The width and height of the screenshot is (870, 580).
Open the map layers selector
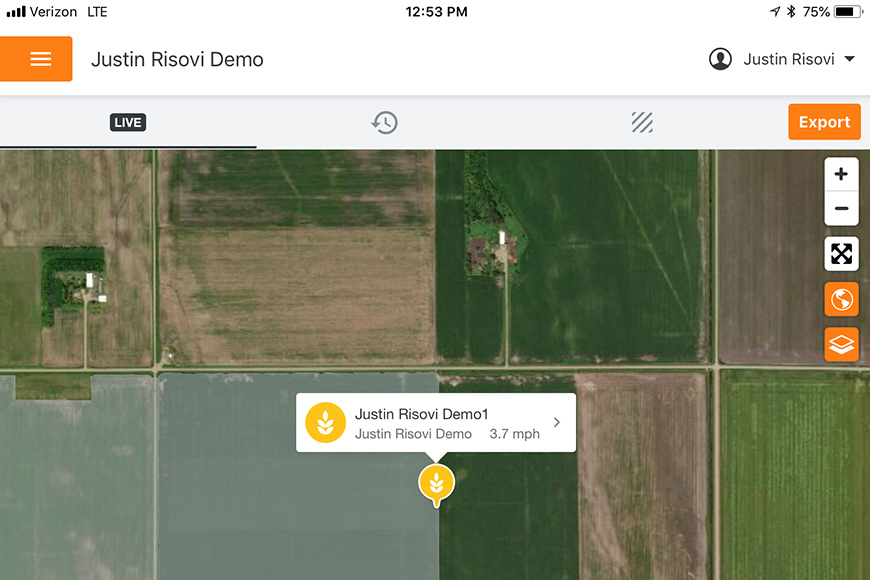(841, 344)
